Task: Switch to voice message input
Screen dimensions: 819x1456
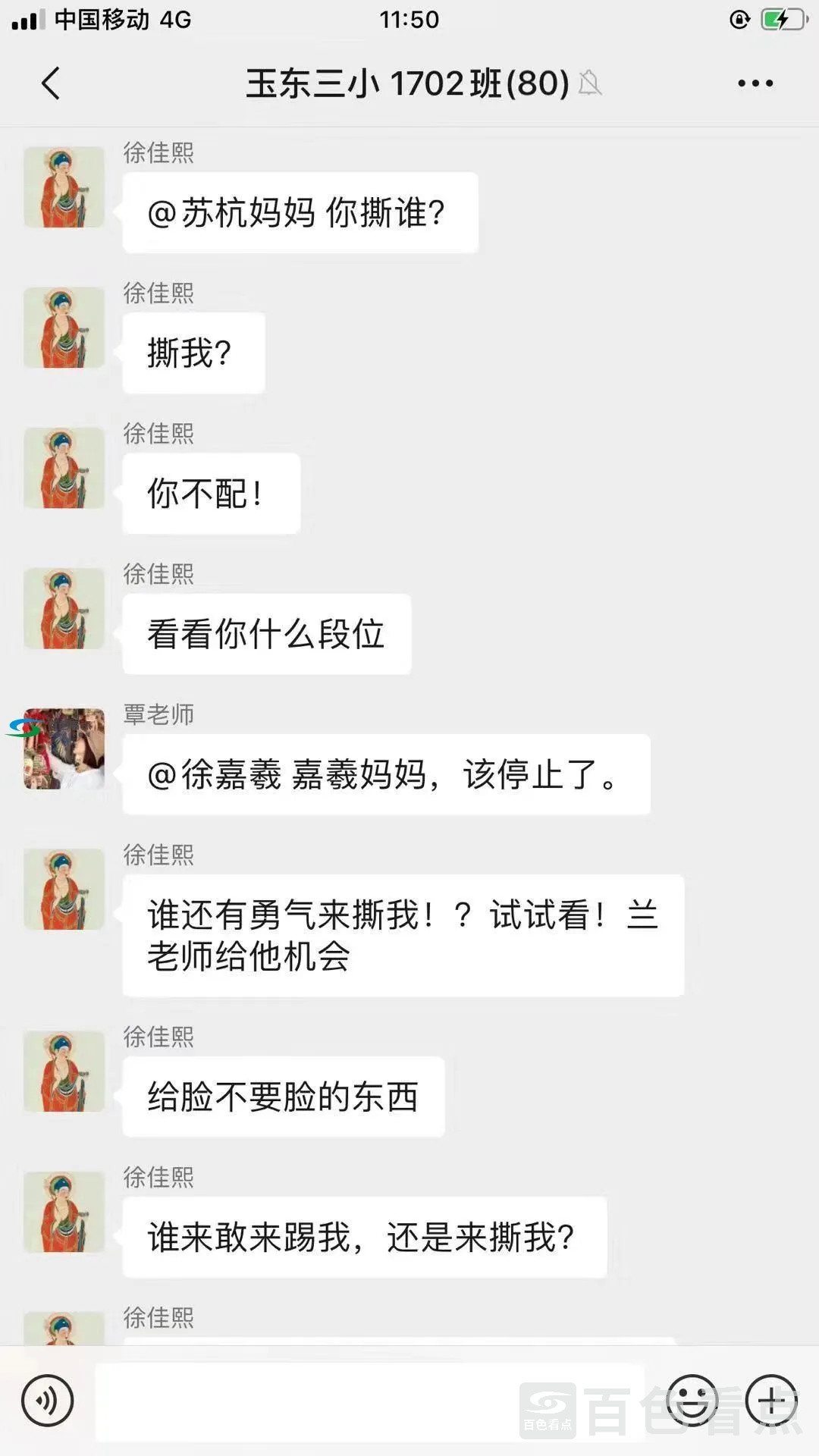Action: pyautogui.click(x=48, y=1401)
